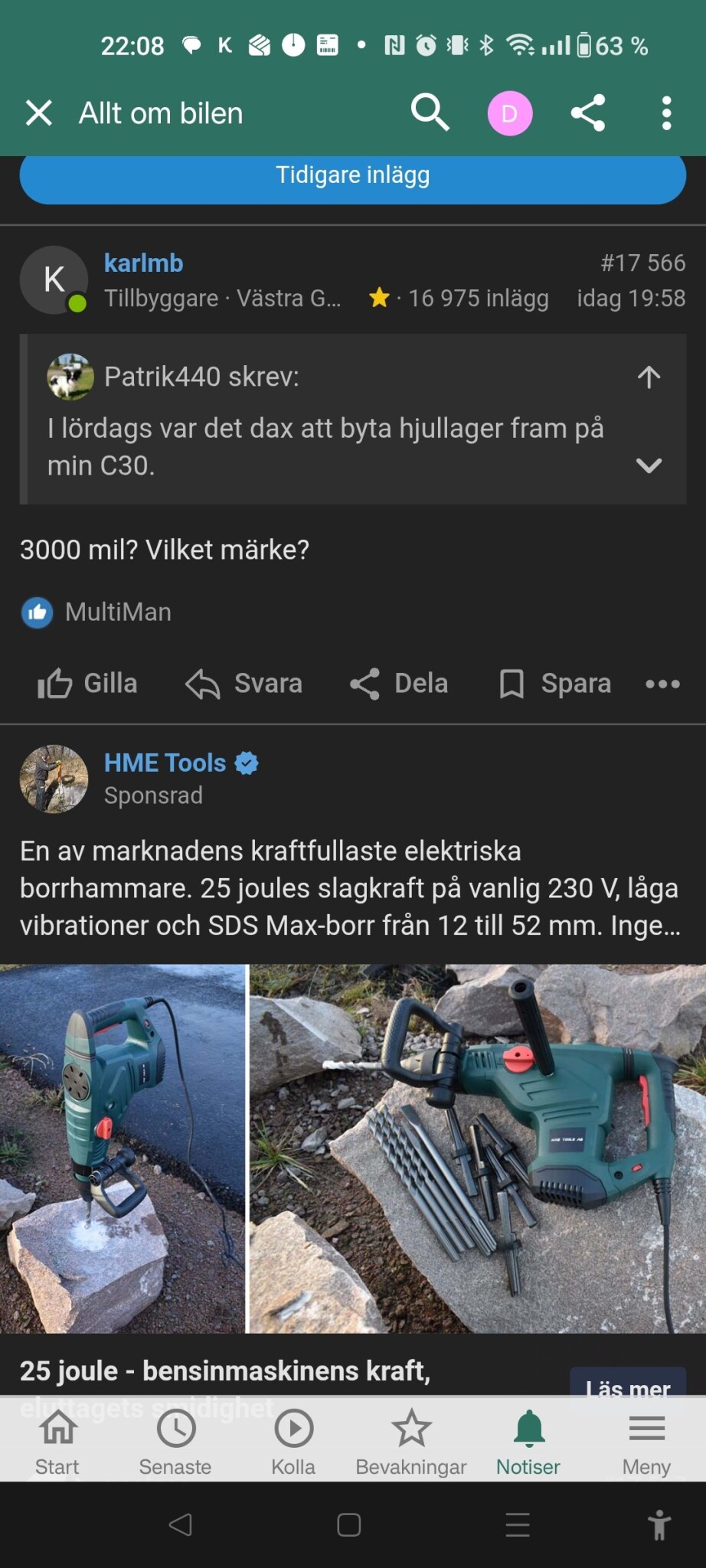The width and height of the screenshot is (706, 1568).
Task: Open the Meny tab
Action: [x=646, y=1442]
